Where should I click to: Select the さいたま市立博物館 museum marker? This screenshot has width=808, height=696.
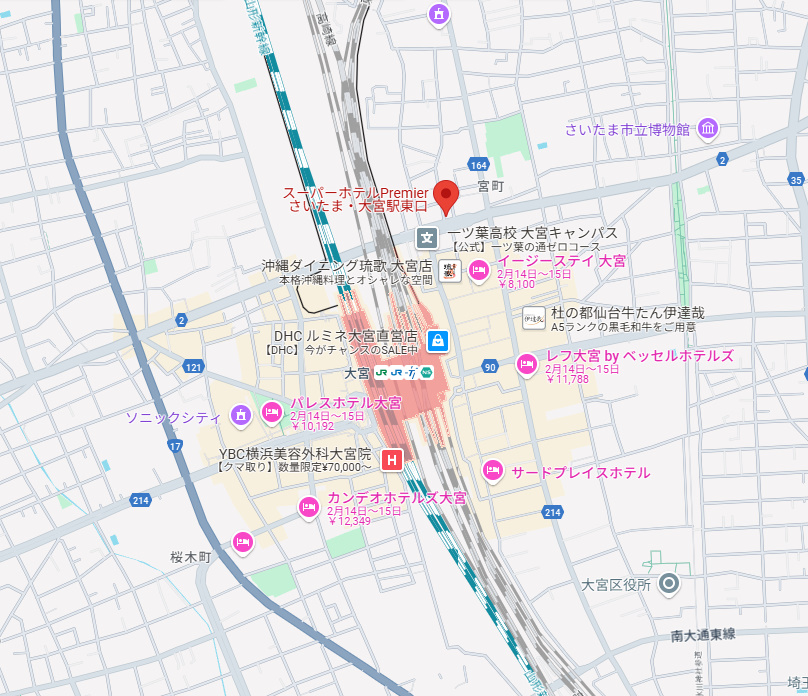(x=708, y=128)
